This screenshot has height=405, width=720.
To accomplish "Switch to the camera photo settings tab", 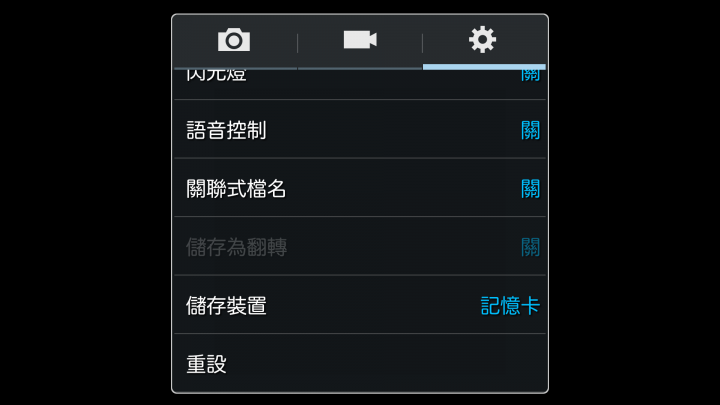I will (234, 41).
